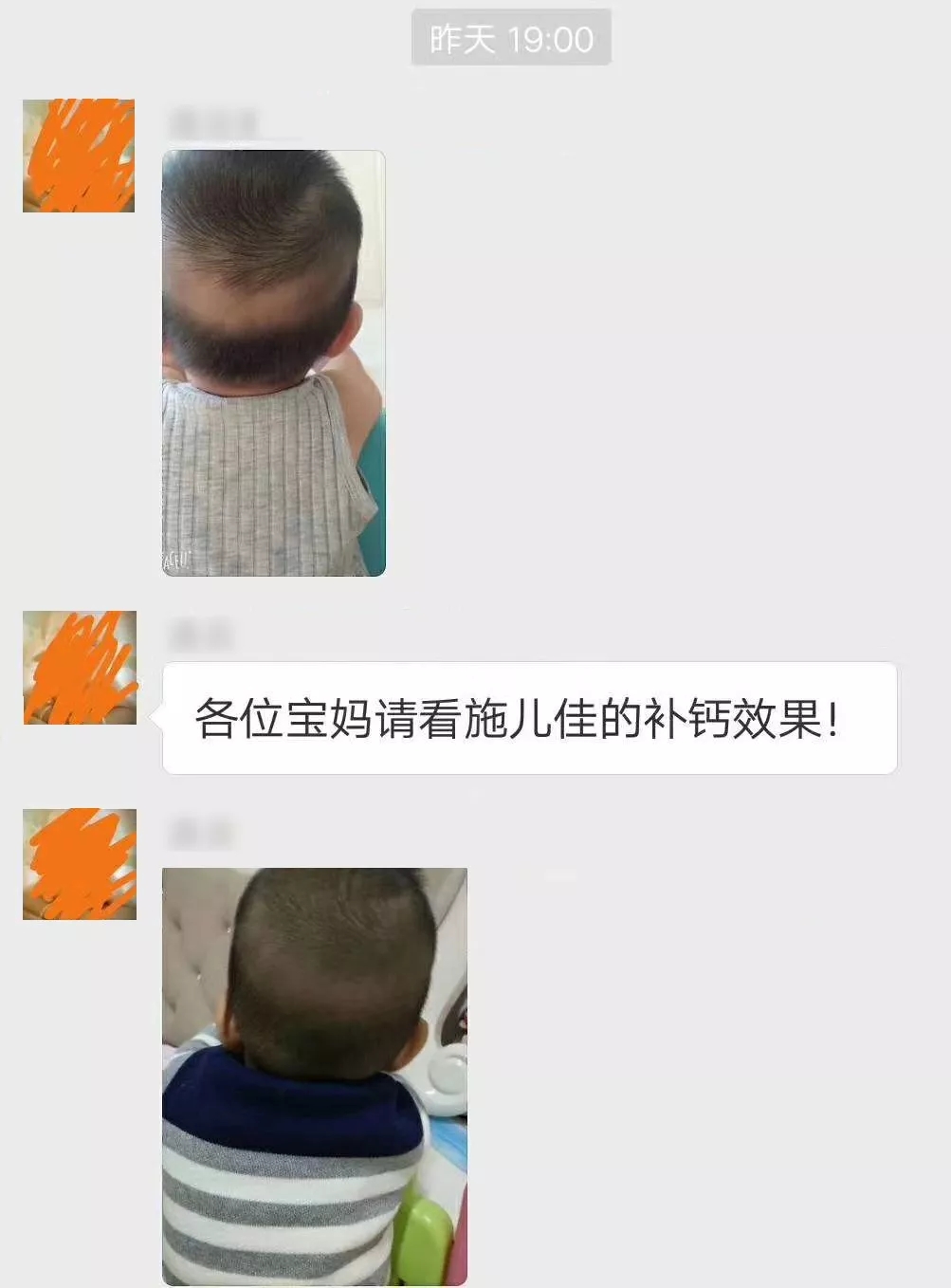Tap the sender avatar beside the calcium text message

coord(80,668)
